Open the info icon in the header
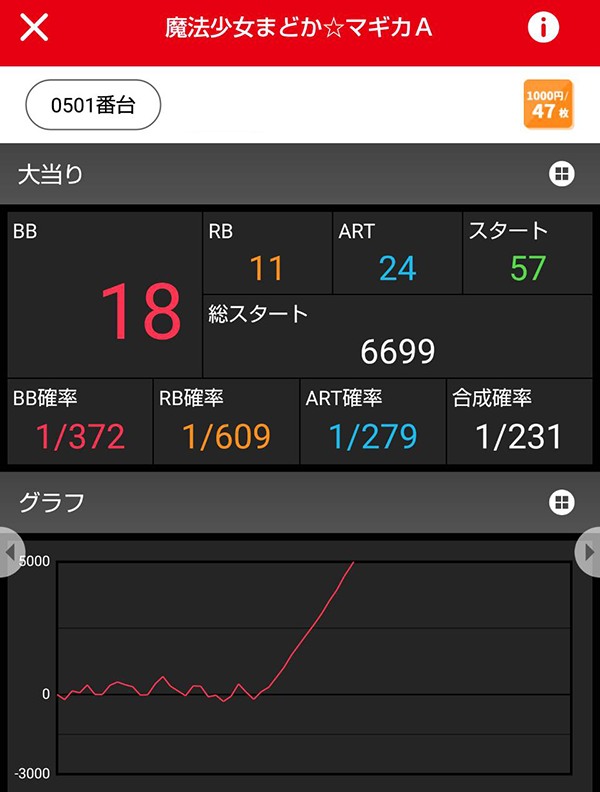The width and height of the screenshot is (600, 792). click(543, 27)
